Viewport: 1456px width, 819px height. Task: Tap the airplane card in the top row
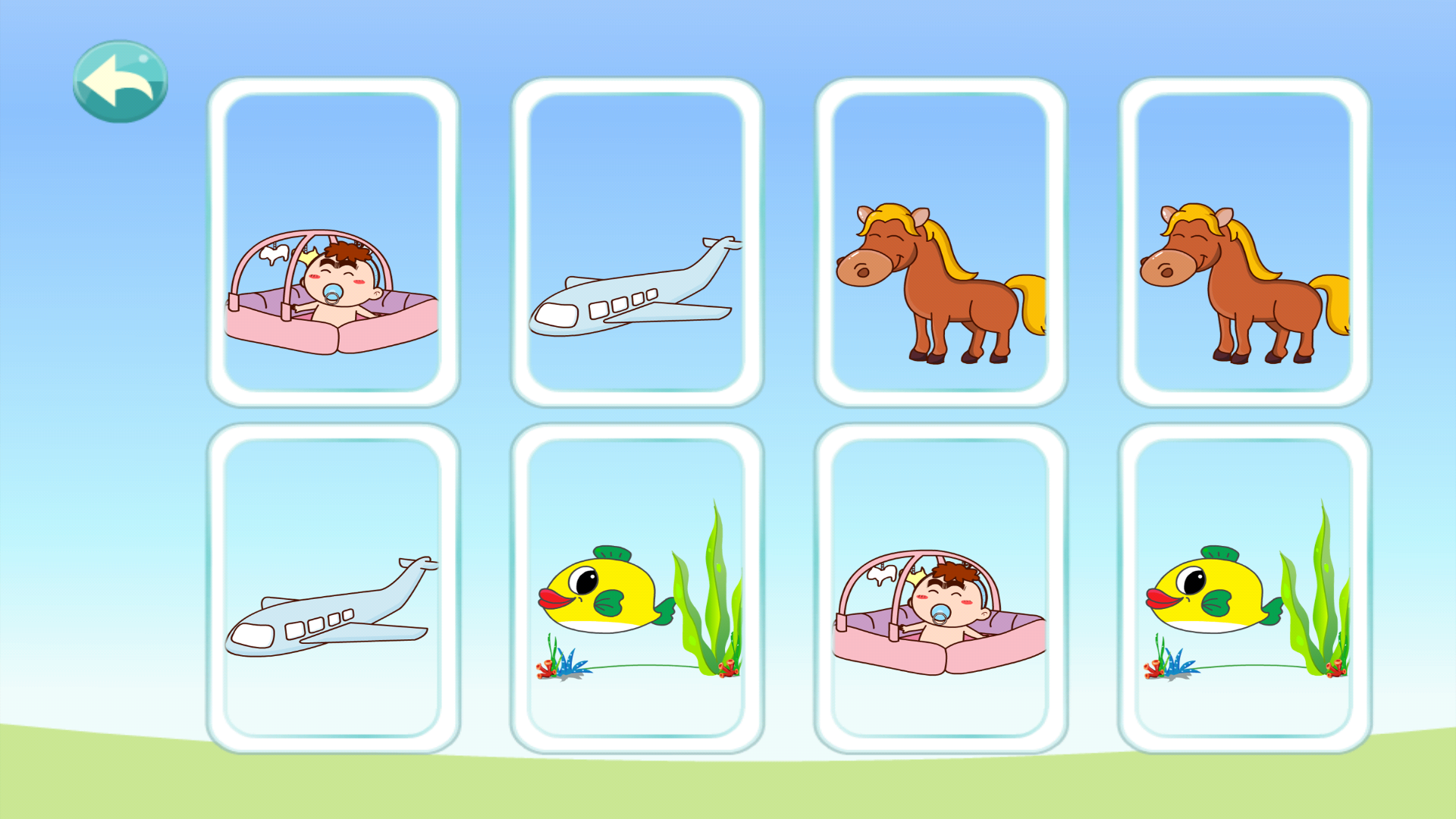click(x=636, y=243)
